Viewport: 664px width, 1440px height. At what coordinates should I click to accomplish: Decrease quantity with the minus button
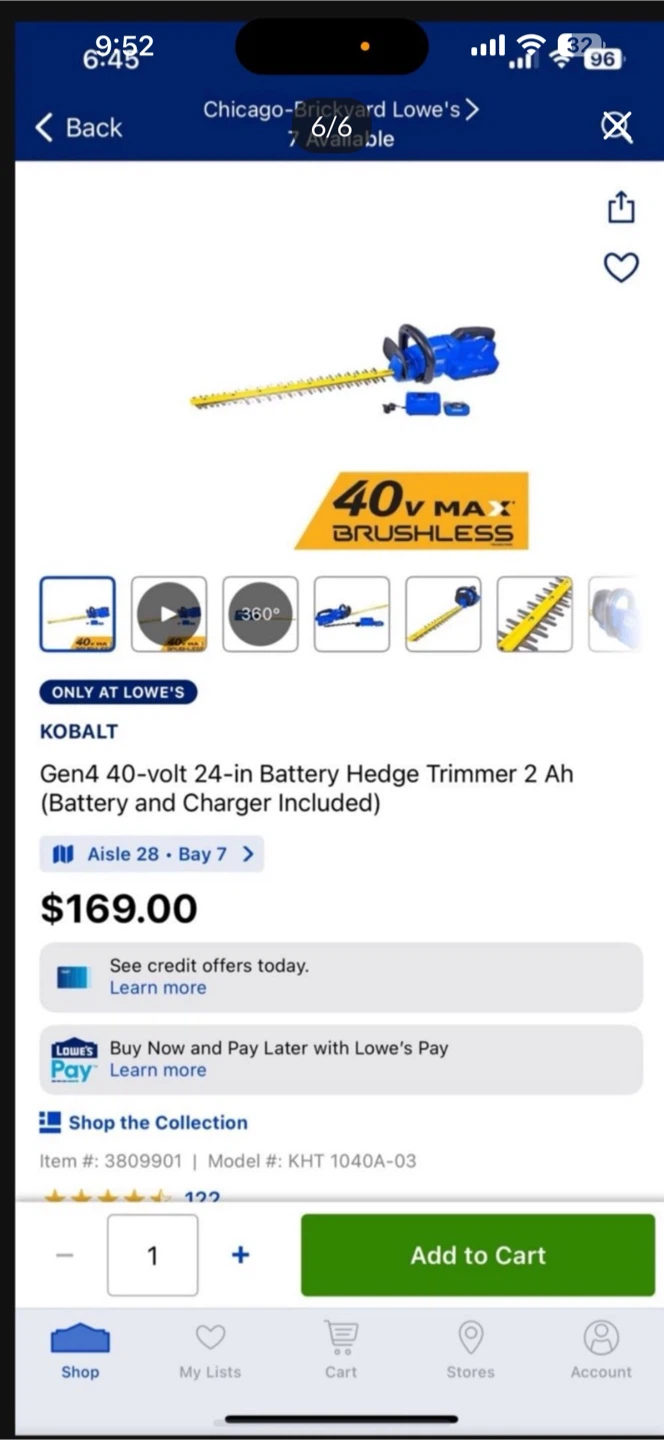click(x=65, y=1255)
